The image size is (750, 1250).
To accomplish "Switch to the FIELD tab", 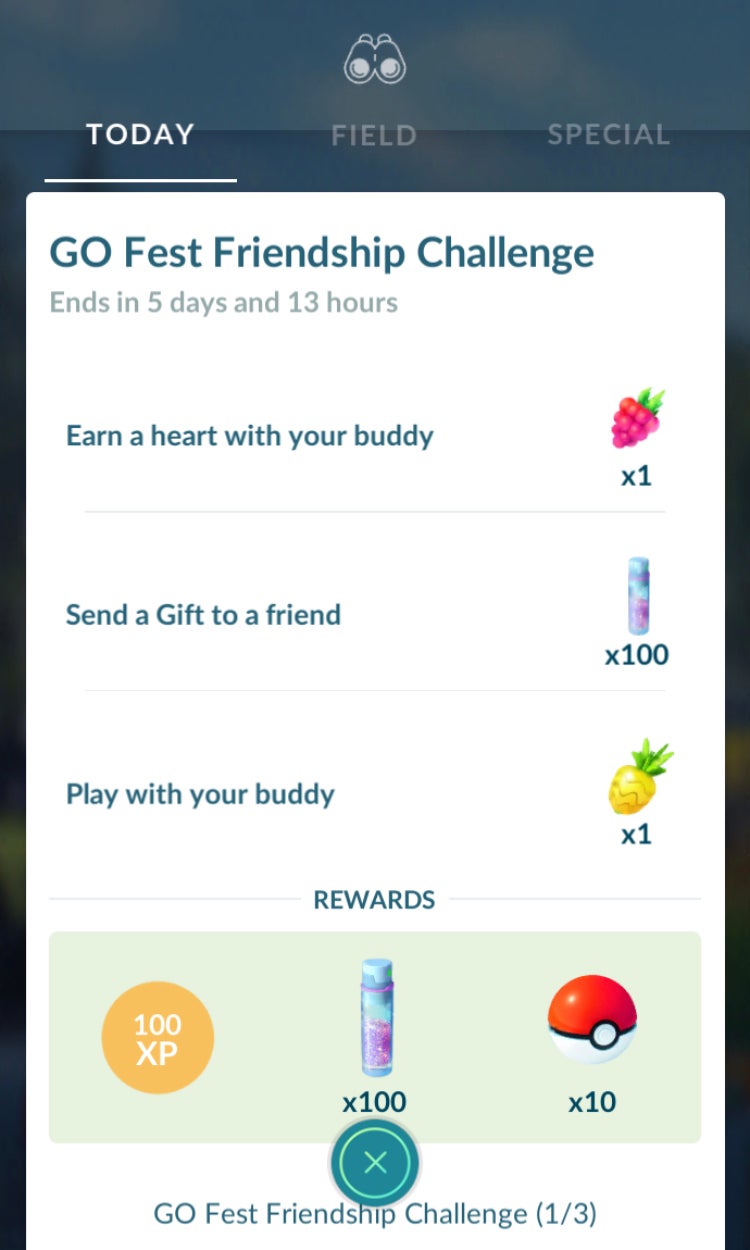I will 373,135.
